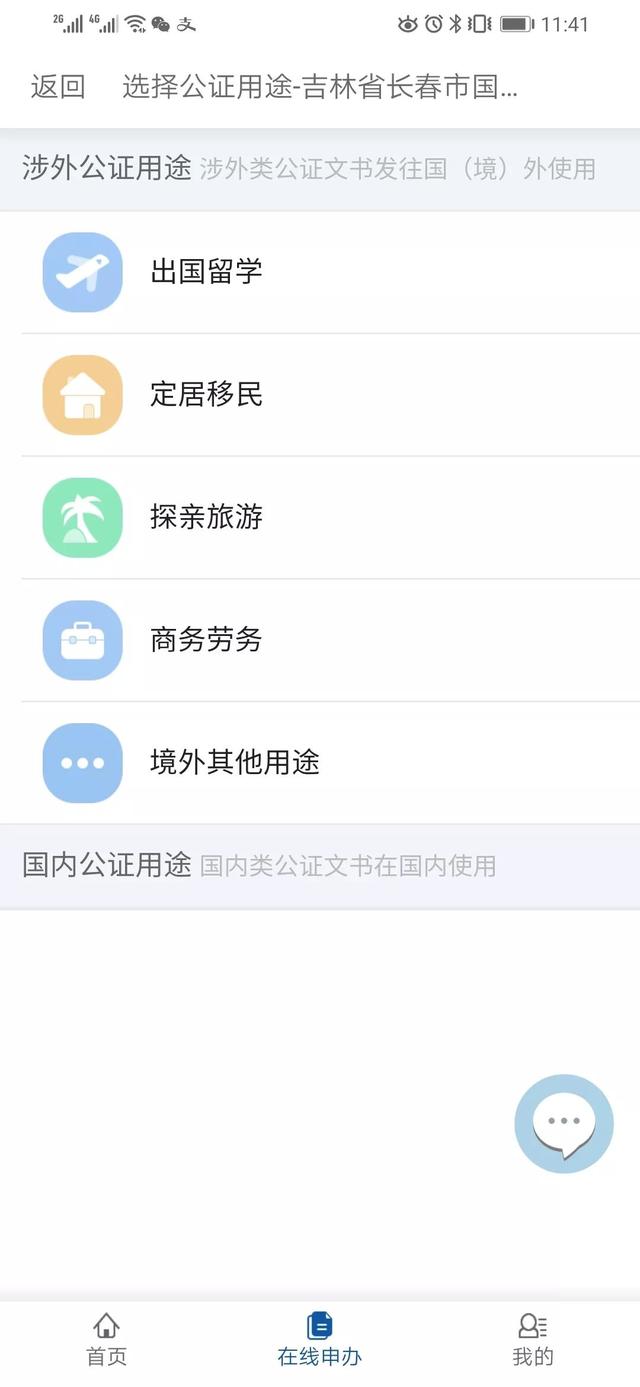This screenshot has height=1387, width=640.
Task: Go to 我的 tab
Action: pos(533,1340)
